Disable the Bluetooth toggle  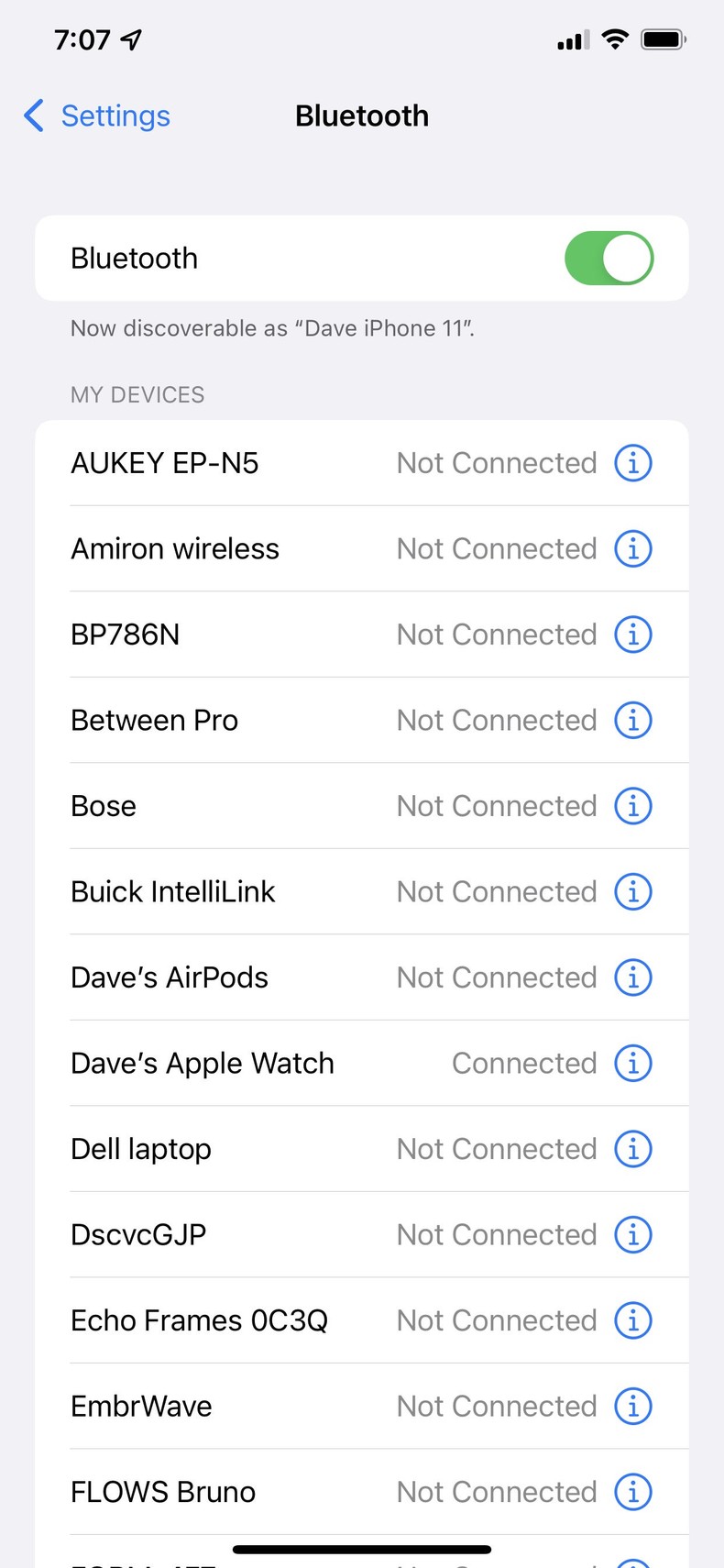[609, 258]
